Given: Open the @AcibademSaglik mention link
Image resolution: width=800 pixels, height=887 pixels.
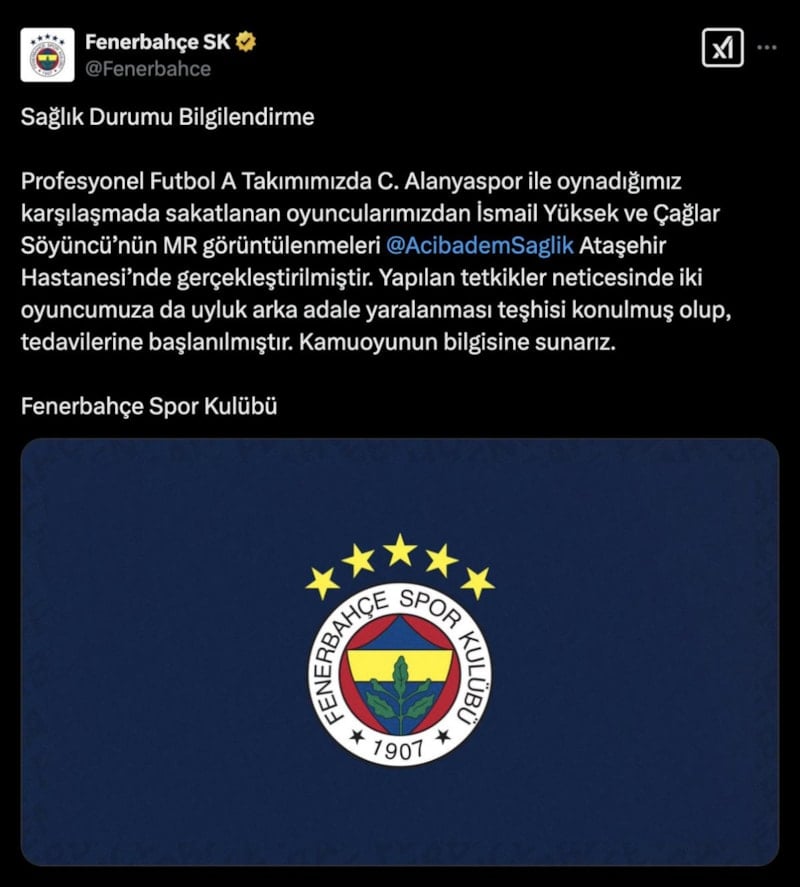Looking at the screenshot, I should (479, 245).
